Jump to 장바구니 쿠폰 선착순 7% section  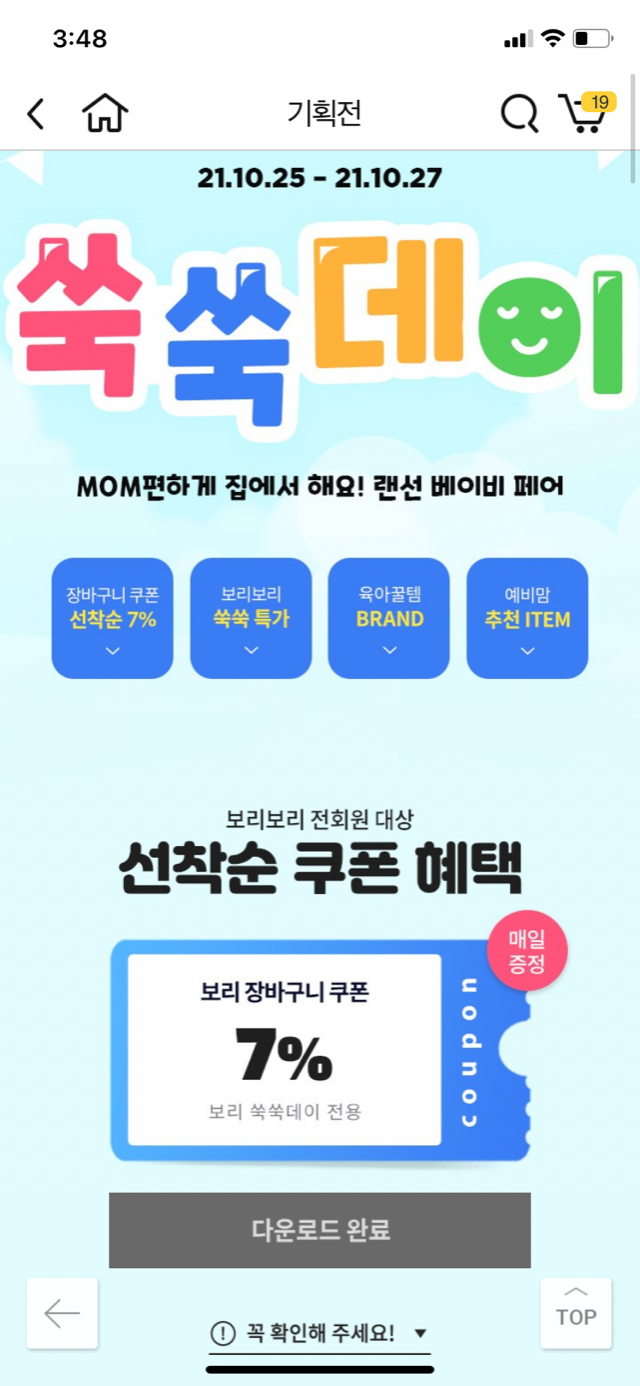click(x=112, y=618)
